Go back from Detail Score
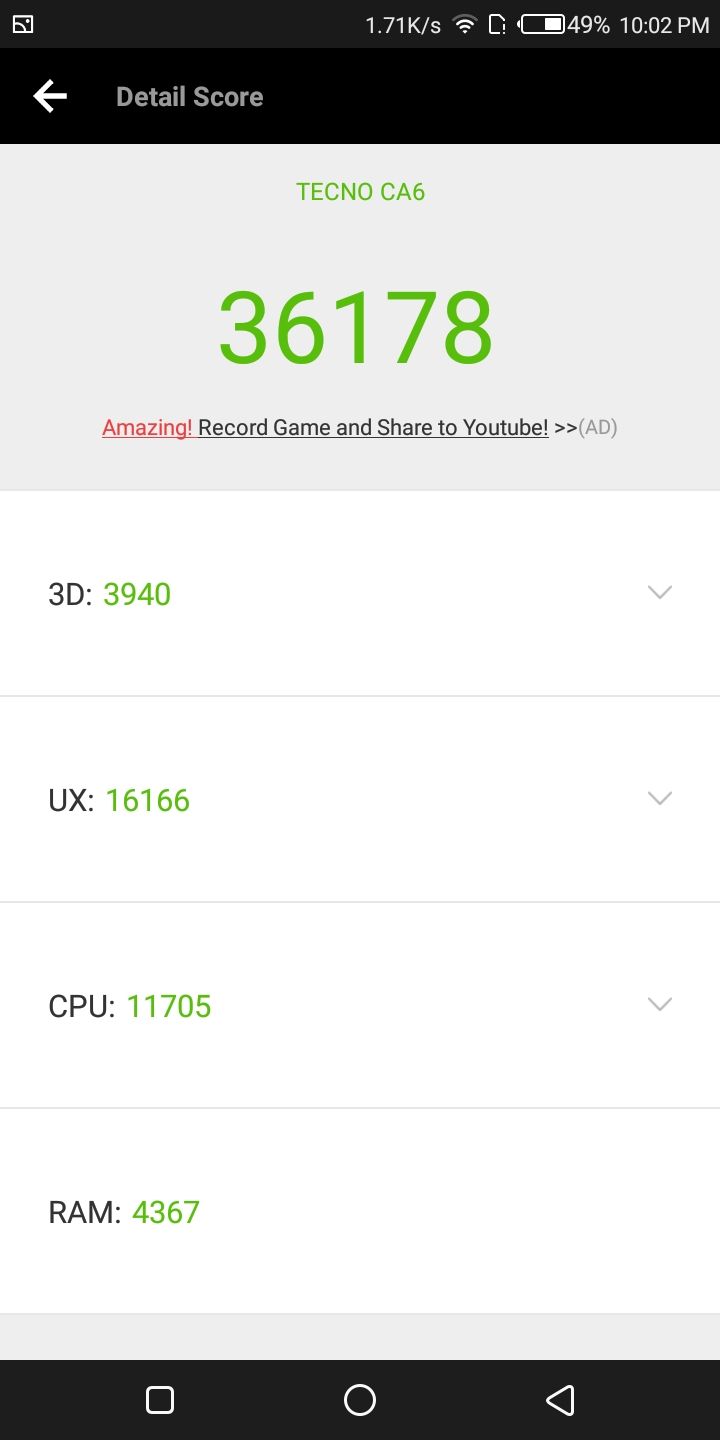Screen dimensions: 720x1440 50,96
